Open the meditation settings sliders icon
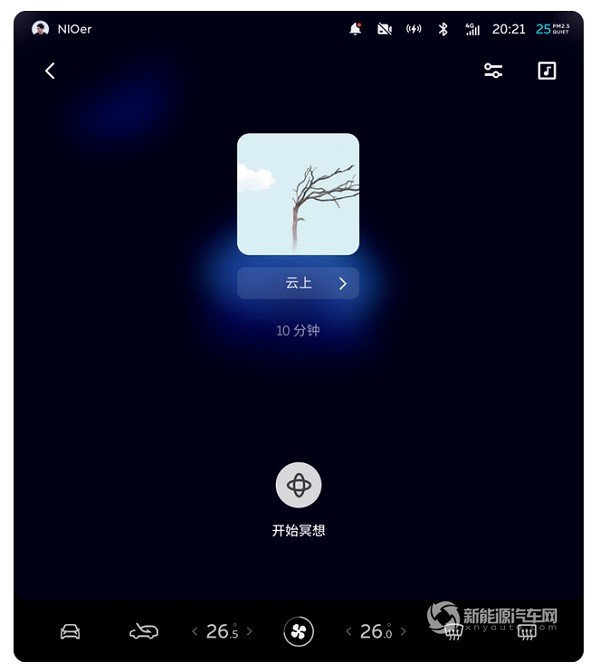This screenshot has width=600, height=672. coord(493,70)
